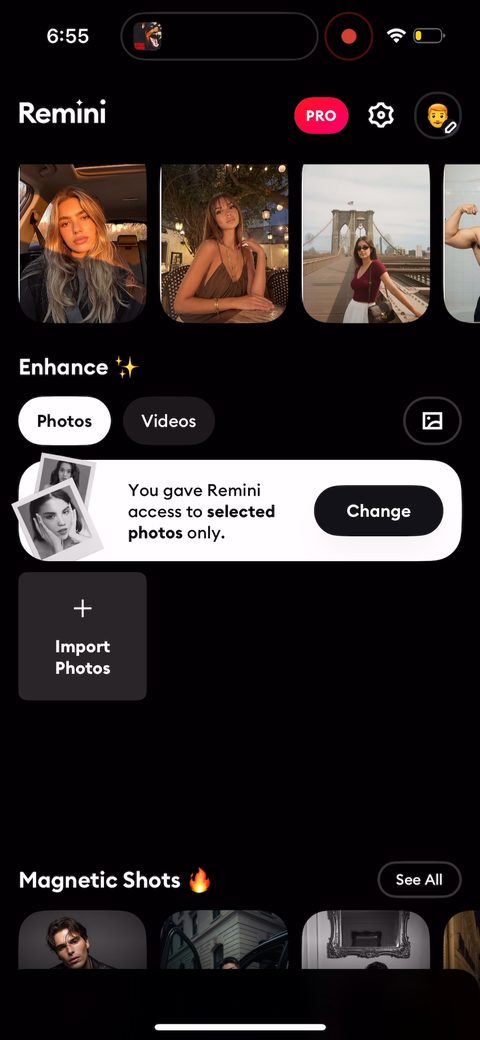Image resolution: width=480 pixels, height=1040 pixels.
Task: Open the woman in brown dress photo
Action: click(x=224, y=243)
